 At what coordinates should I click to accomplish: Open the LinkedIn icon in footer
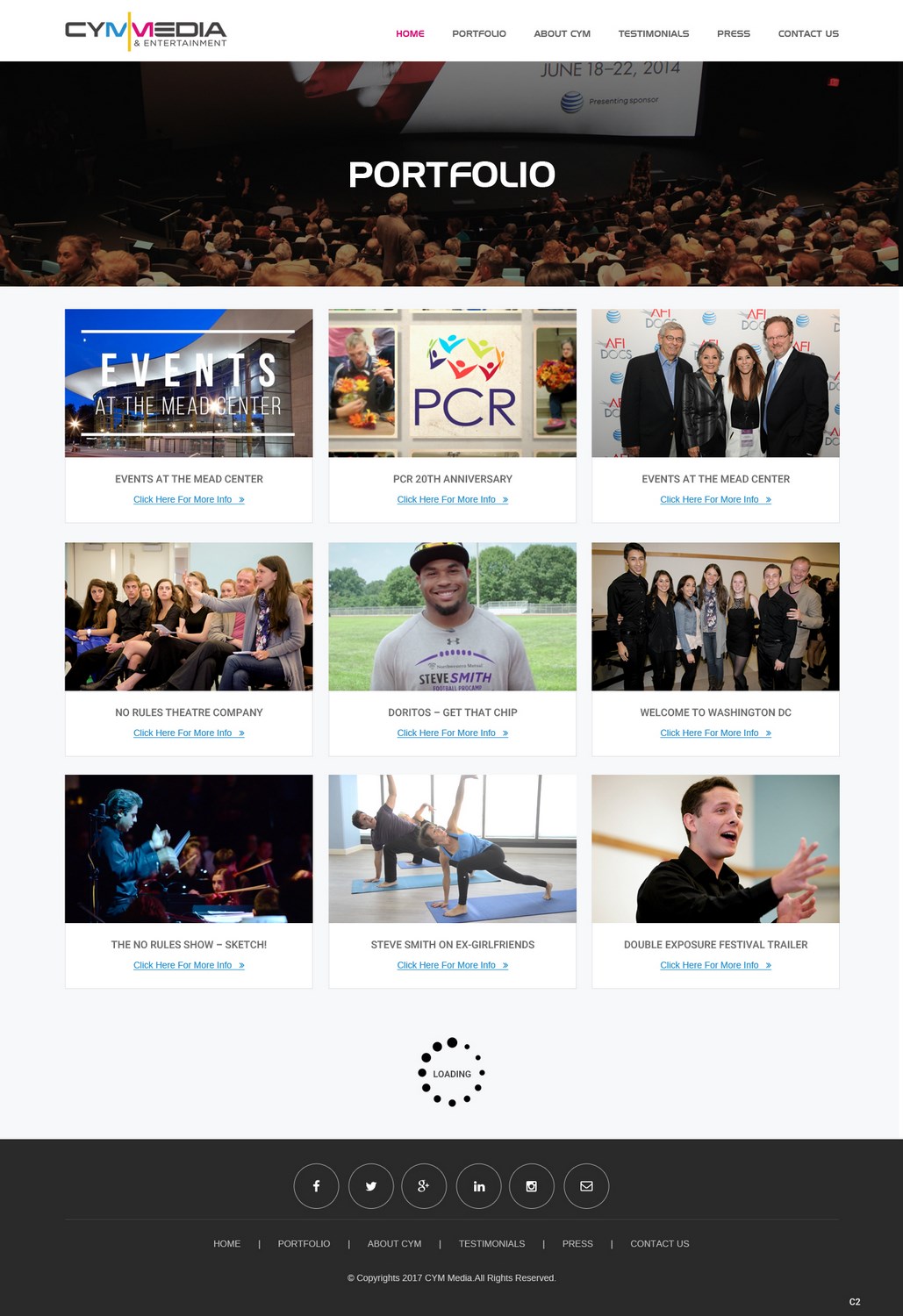[x=478, y=1186]
